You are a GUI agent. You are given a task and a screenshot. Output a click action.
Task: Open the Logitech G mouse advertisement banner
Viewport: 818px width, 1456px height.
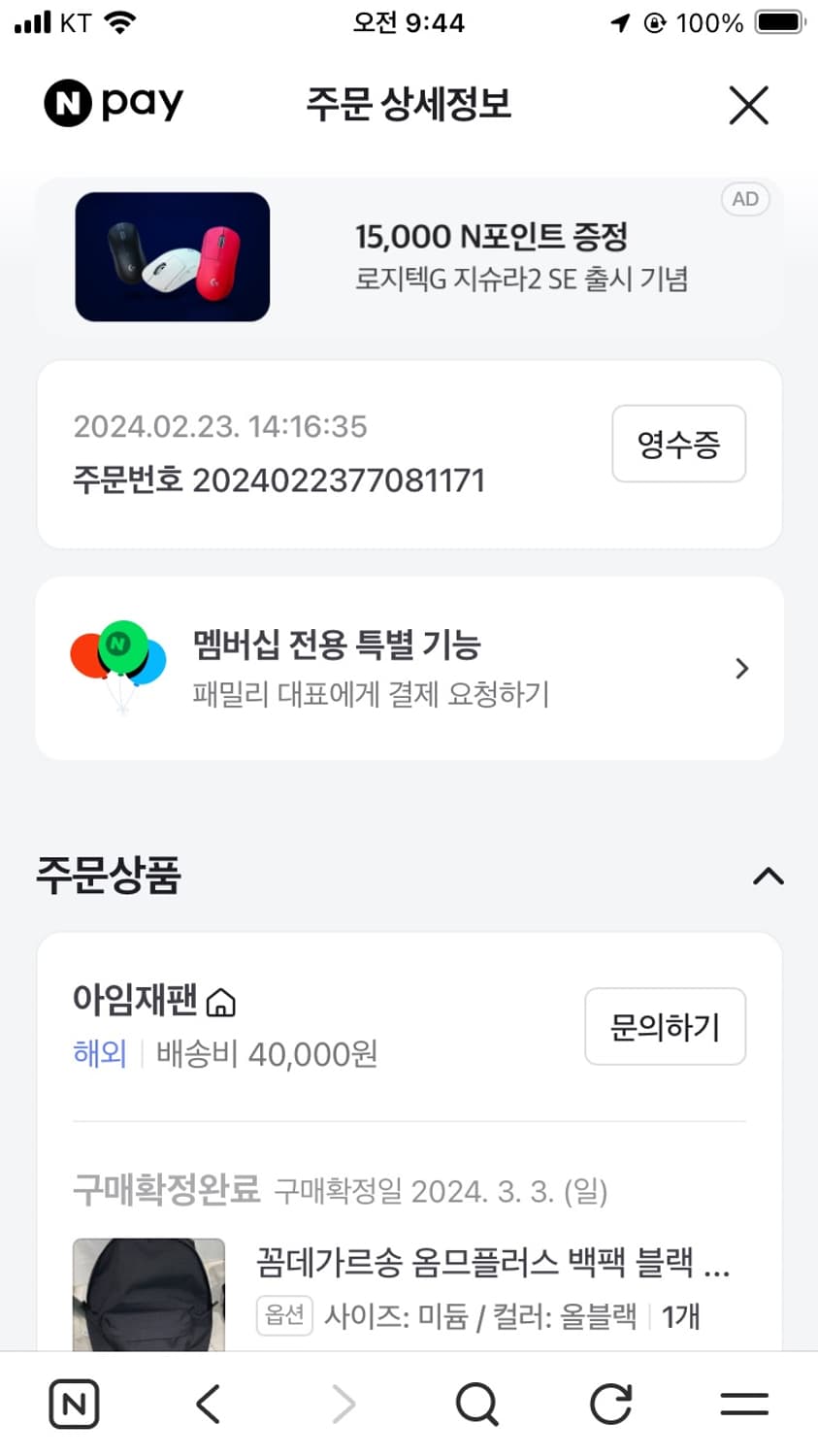coord(408,256)
